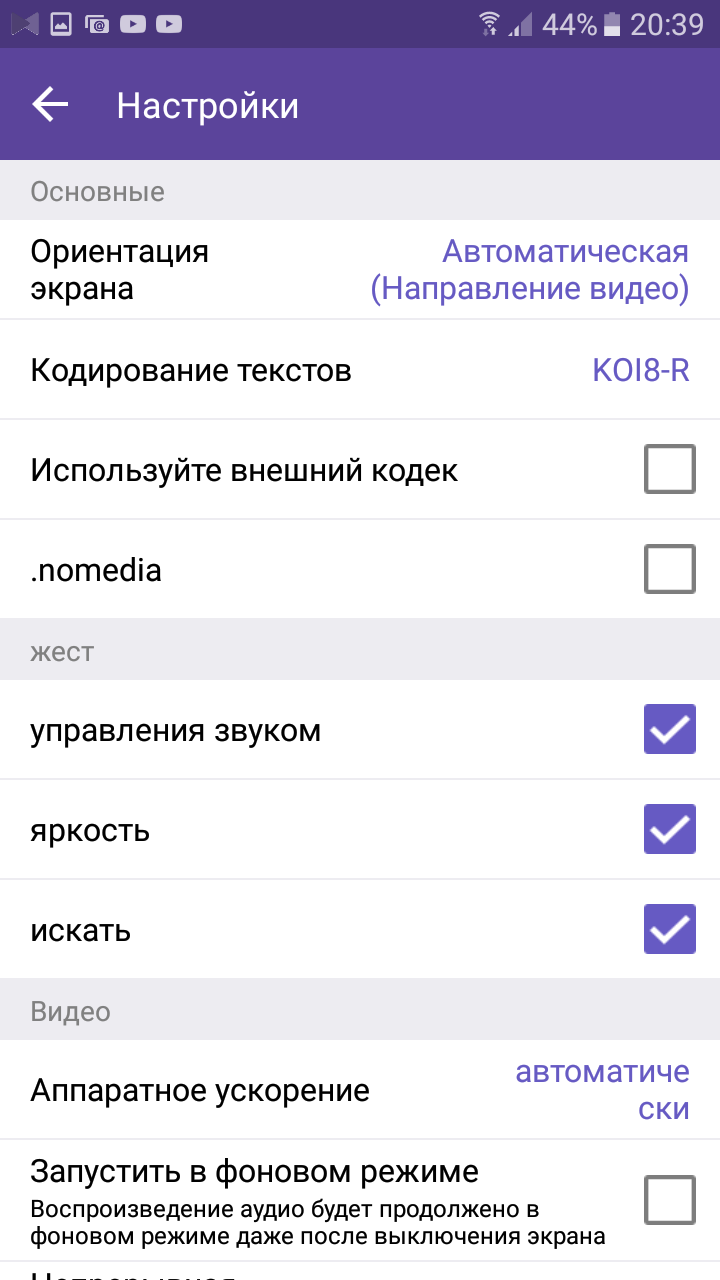This screenshot has width=720, height=1280.
Task: Uncheck the яркость gesture
Action: coord(669,829)
